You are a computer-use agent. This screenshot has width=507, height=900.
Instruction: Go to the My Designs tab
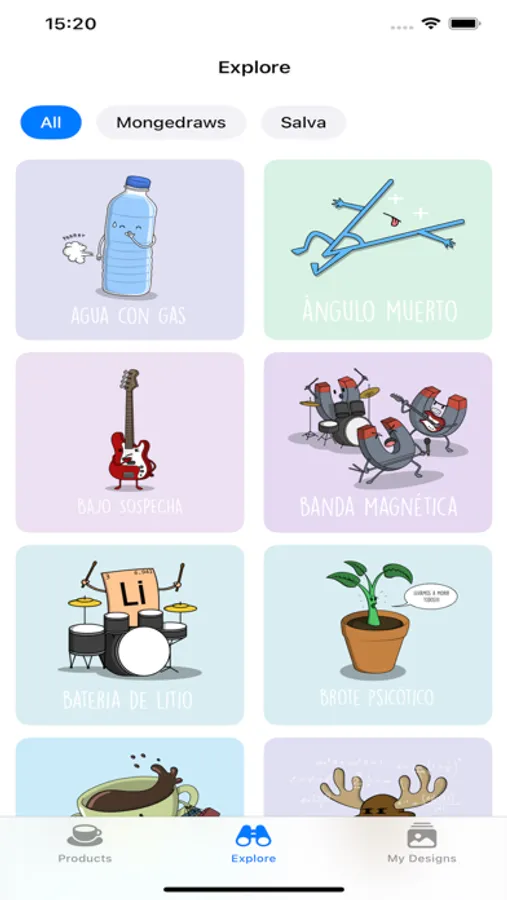click(422, 843)
